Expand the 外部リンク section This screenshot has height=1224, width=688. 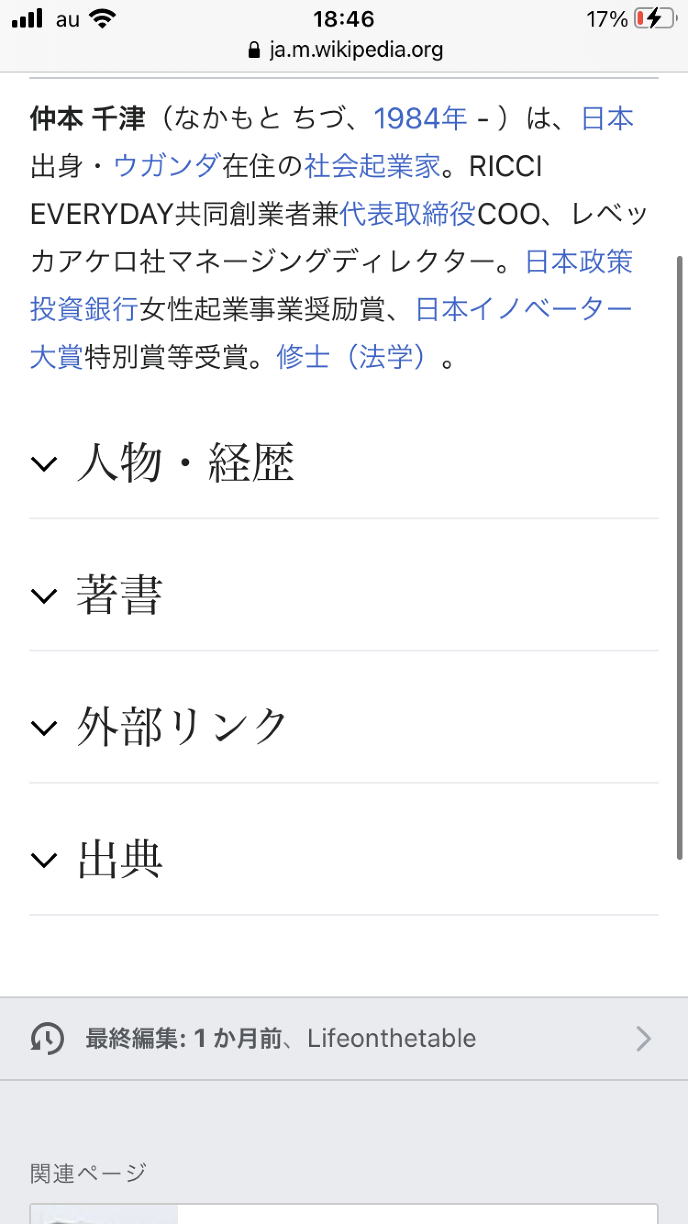pos(182,728)
